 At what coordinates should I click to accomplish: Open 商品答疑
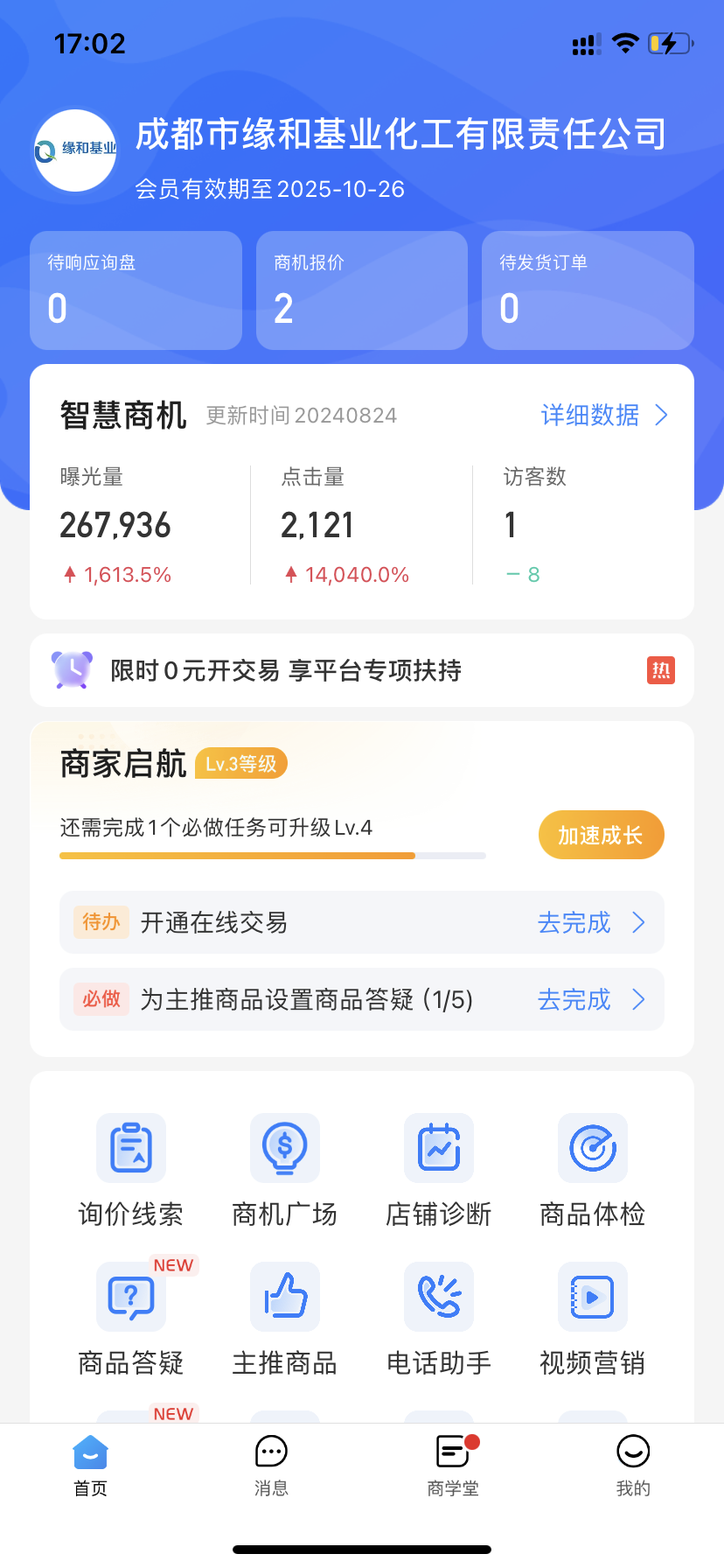tap(131, 1319)
